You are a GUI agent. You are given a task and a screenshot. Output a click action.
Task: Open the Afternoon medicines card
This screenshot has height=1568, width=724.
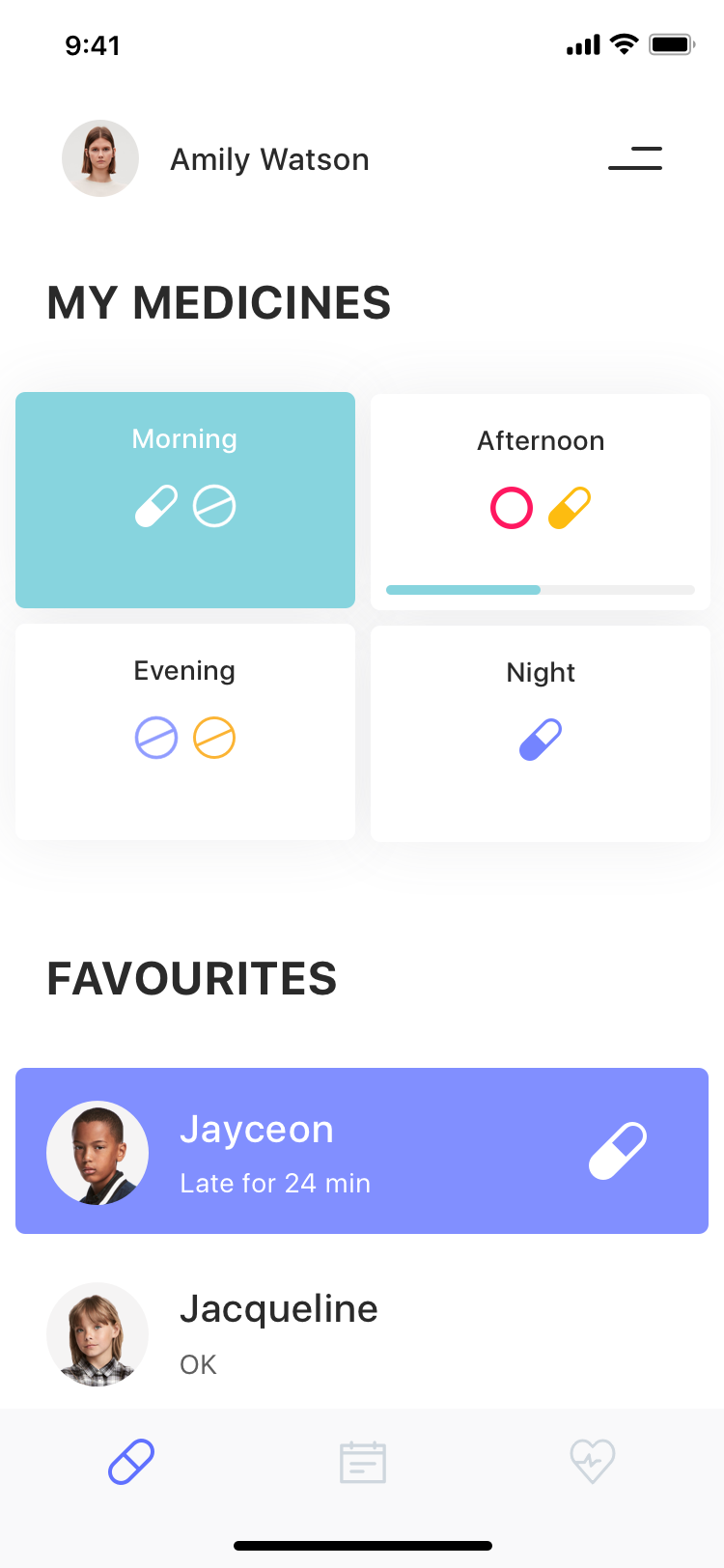click(x=541, y=501)
